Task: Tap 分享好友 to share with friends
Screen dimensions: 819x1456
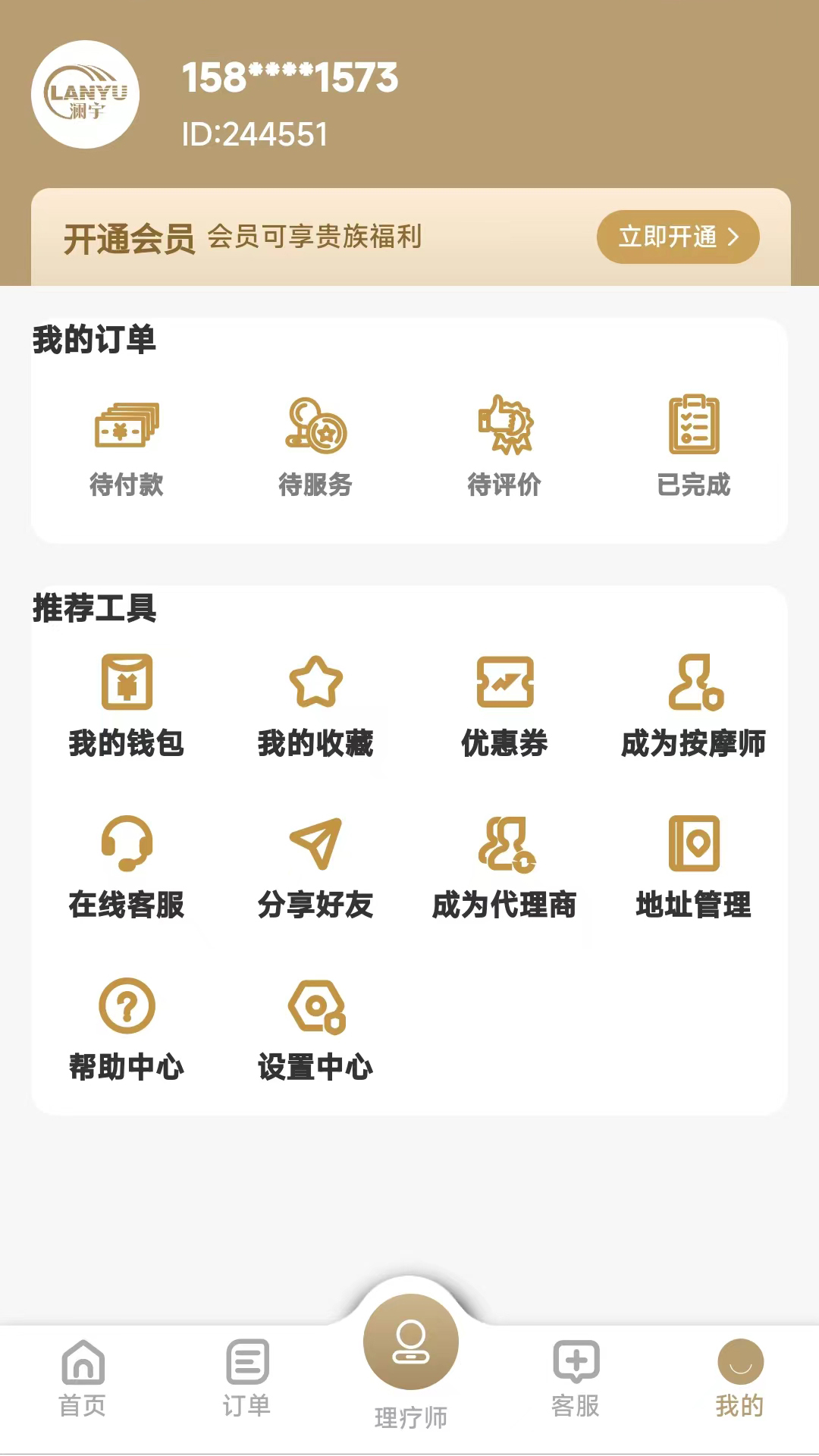Action: (315, 867)
